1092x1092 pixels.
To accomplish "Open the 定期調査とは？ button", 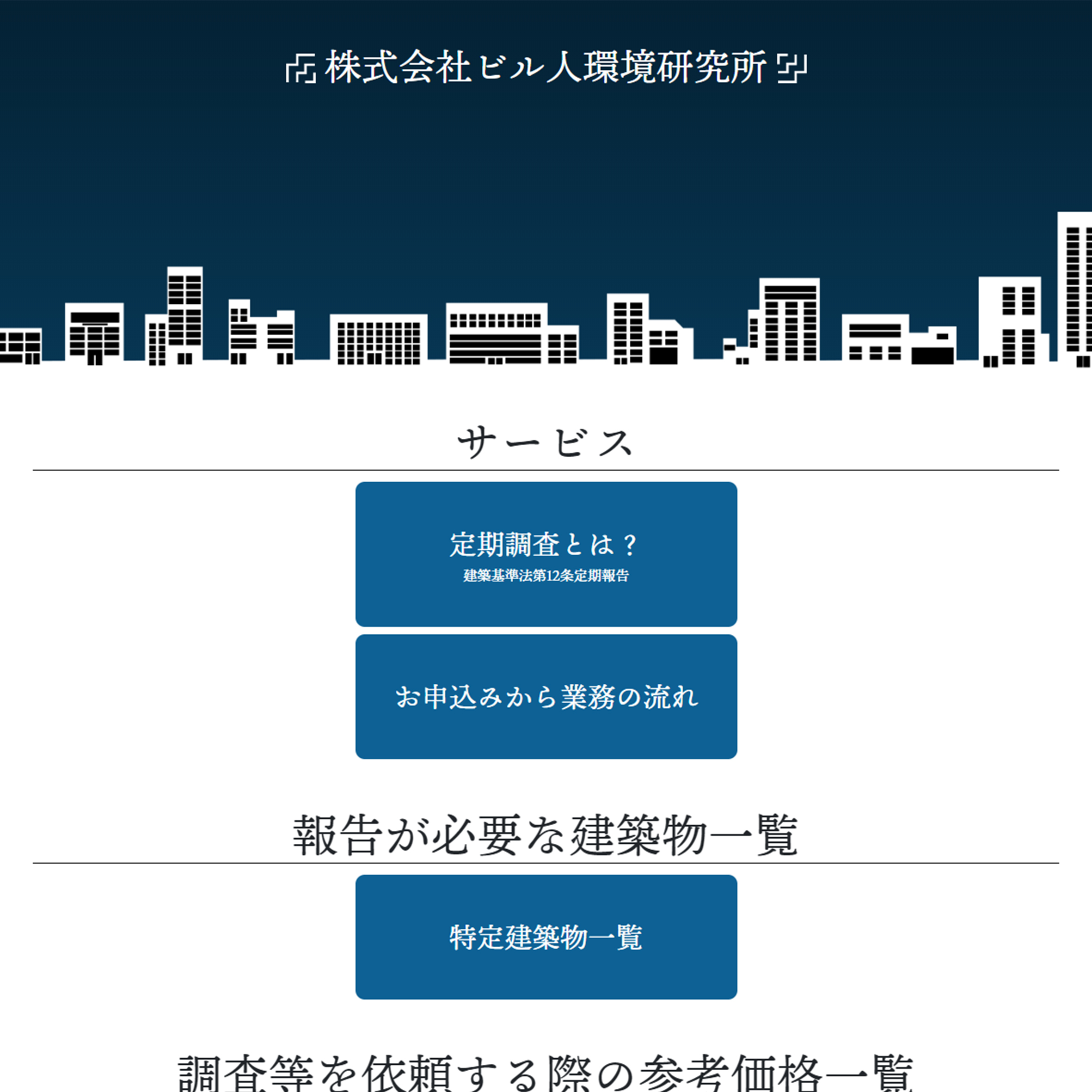I will (546, 554).
